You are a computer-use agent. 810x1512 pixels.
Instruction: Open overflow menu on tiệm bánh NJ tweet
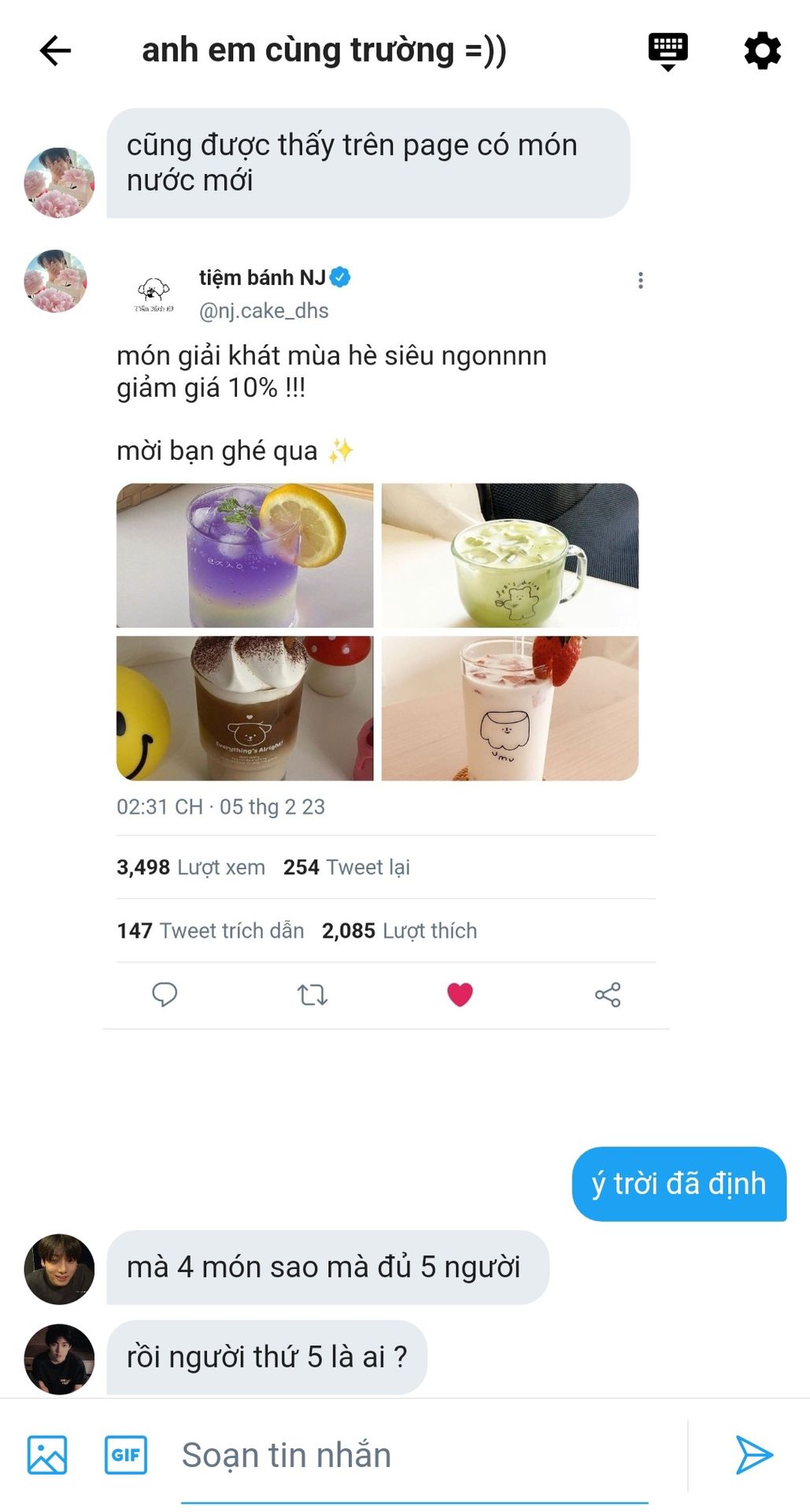641,280
